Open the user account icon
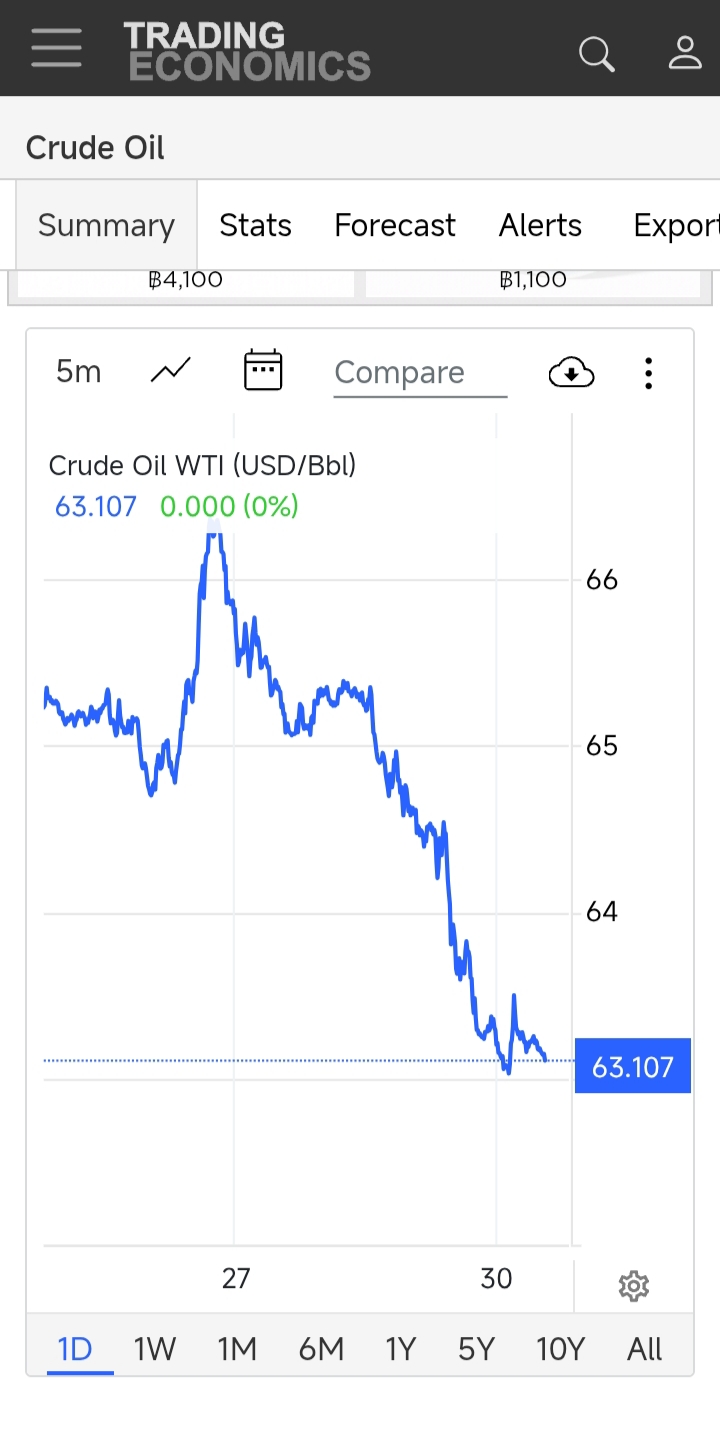 (x=685, y=52)
